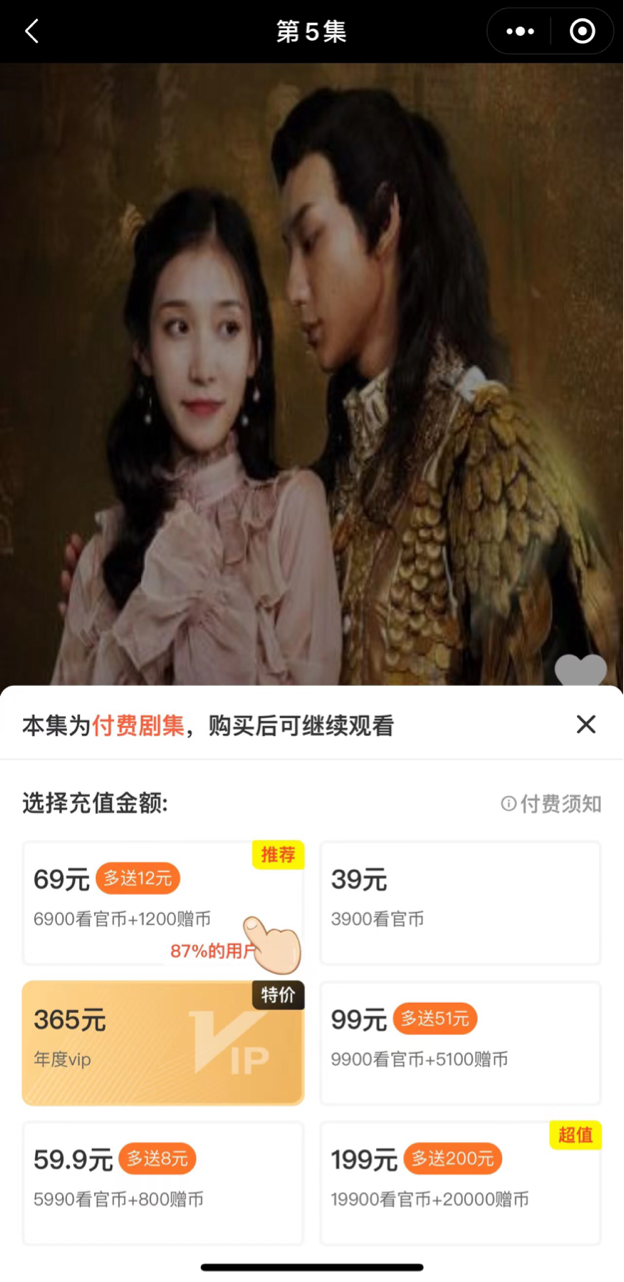
Task: Select the 199元 super value package
Action: 460,1183
